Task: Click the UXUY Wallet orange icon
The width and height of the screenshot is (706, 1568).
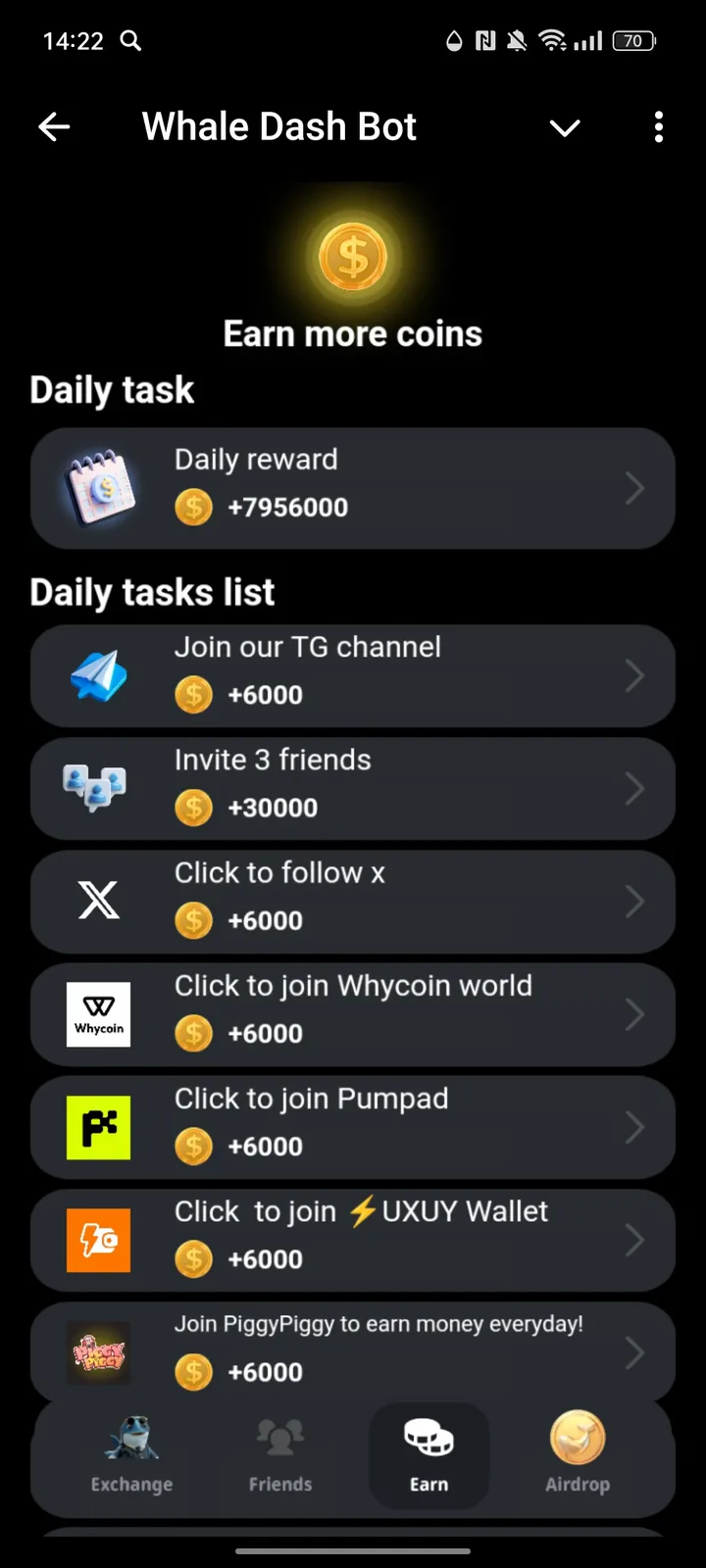Action: tap(98, 1241)
